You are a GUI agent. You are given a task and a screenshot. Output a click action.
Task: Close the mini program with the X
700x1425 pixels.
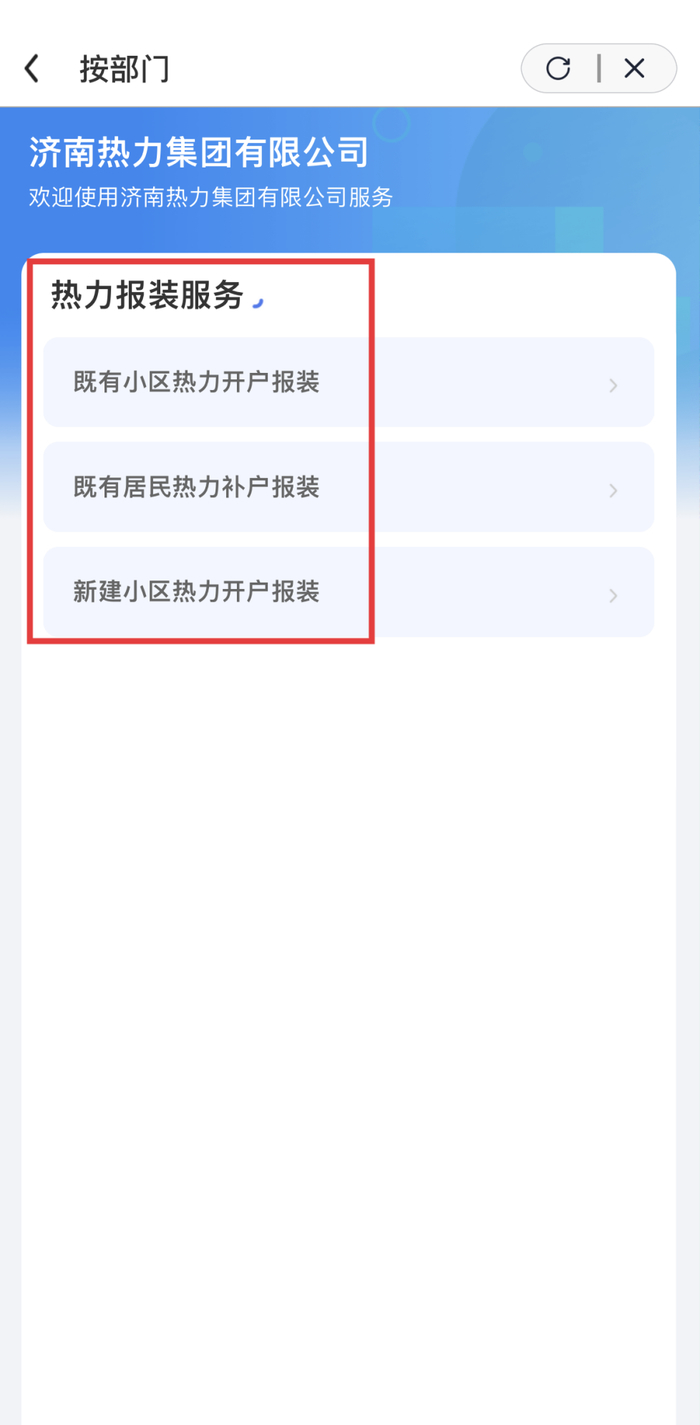(x=635, y=68)
